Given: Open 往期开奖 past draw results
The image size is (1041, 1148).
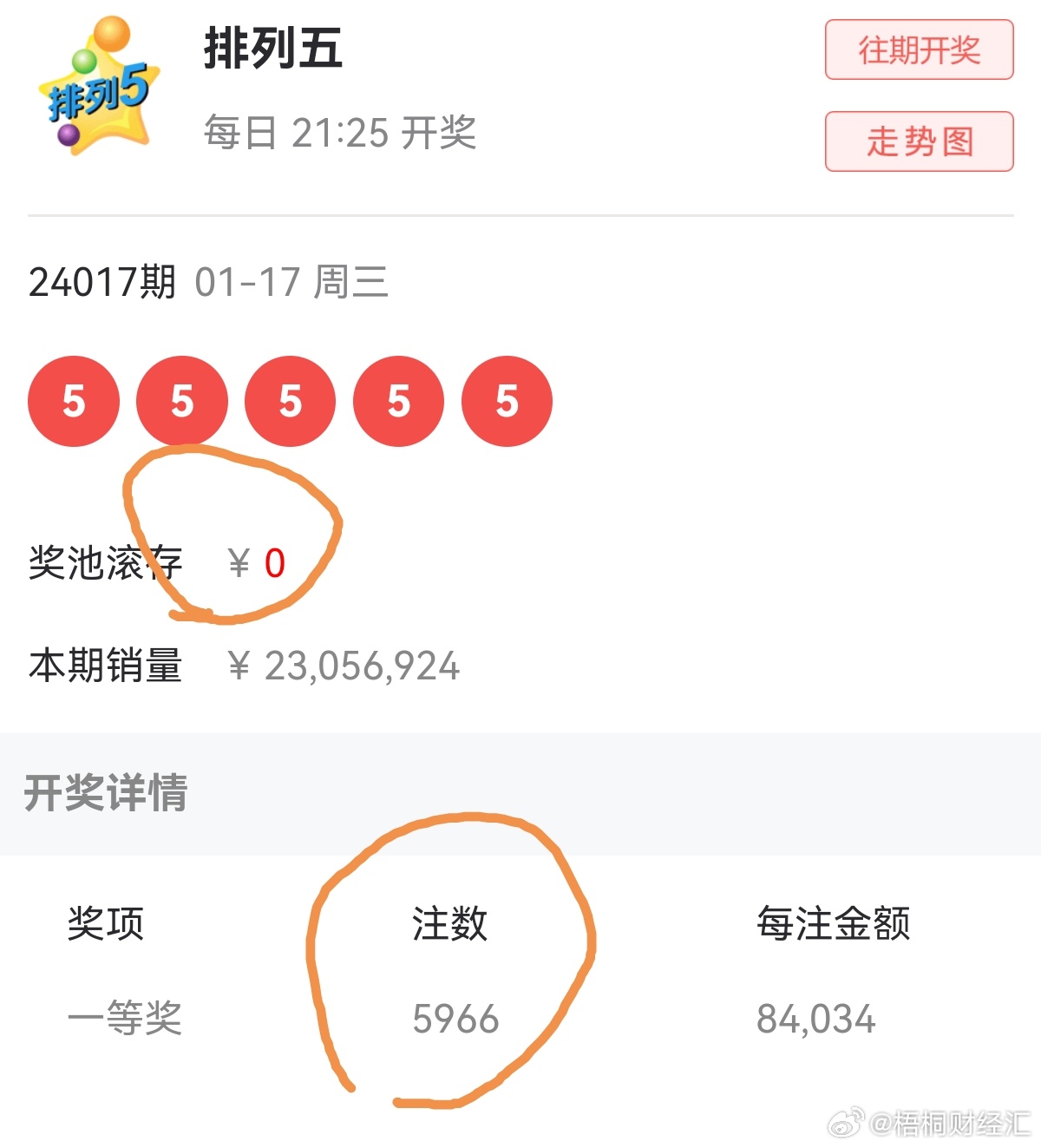Looking at the screenshot, I should 919,50.
